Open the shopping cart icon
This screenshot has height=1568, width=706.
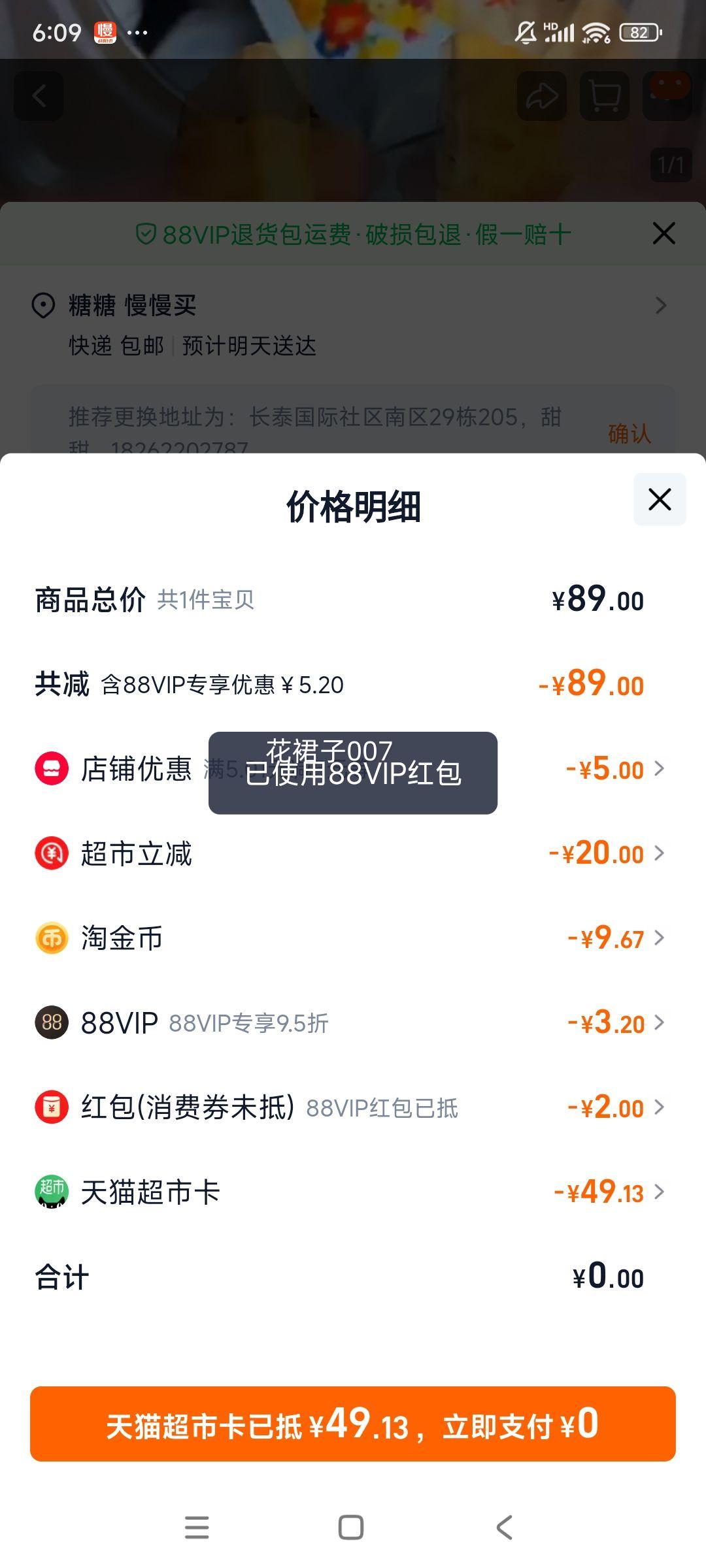tap(603, 97)
